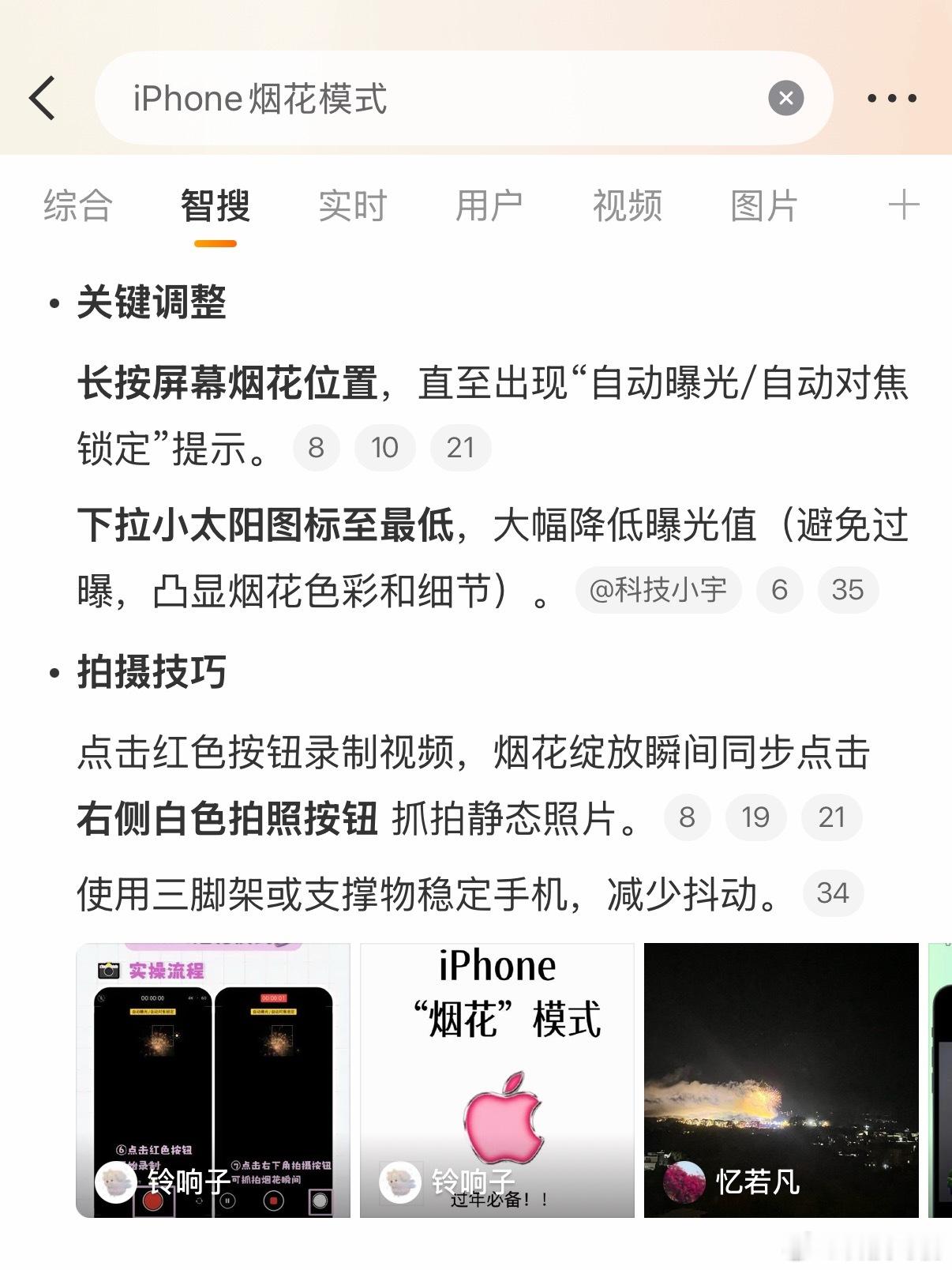Viewport: 952px width, 1270px height.
Task: Tap the back arrow to leave search results
Action: tap(41, 97)
